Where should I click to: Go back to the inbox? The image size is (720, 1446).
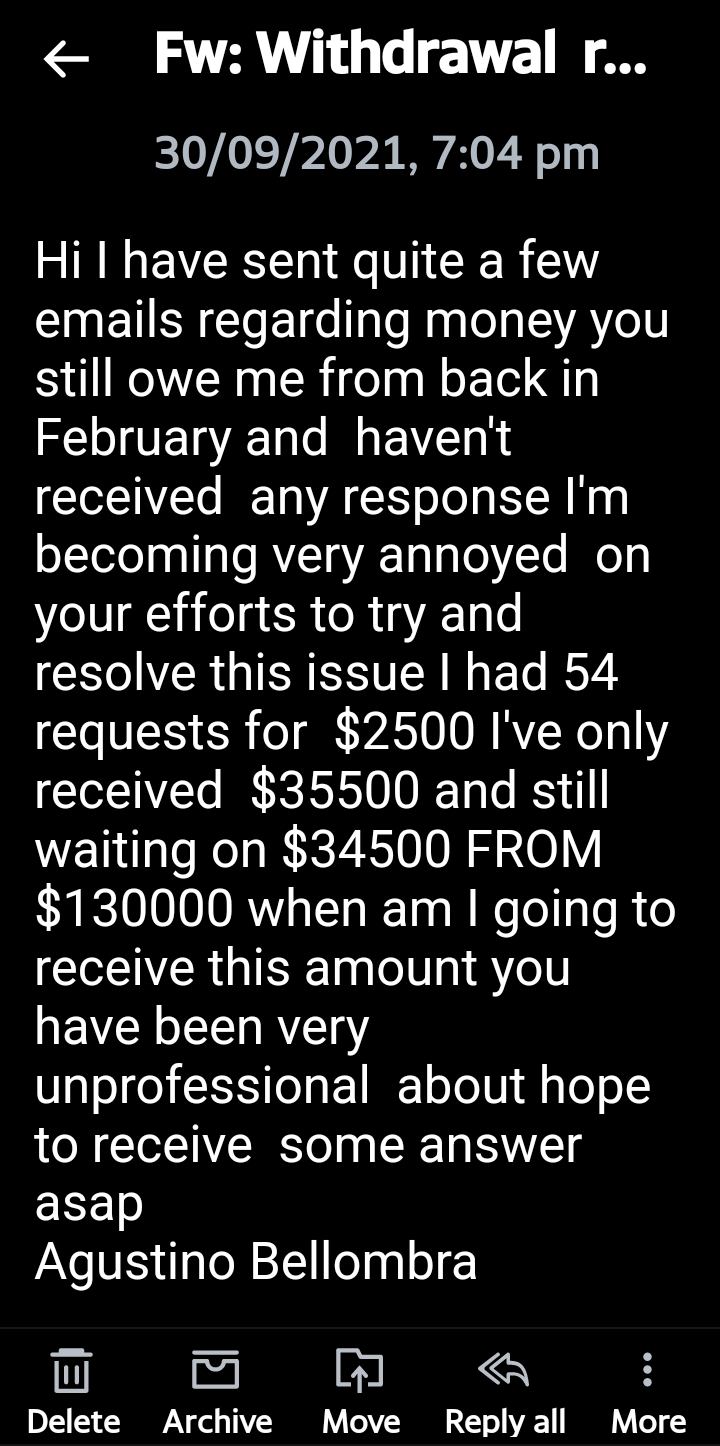[x=66, y=60]
